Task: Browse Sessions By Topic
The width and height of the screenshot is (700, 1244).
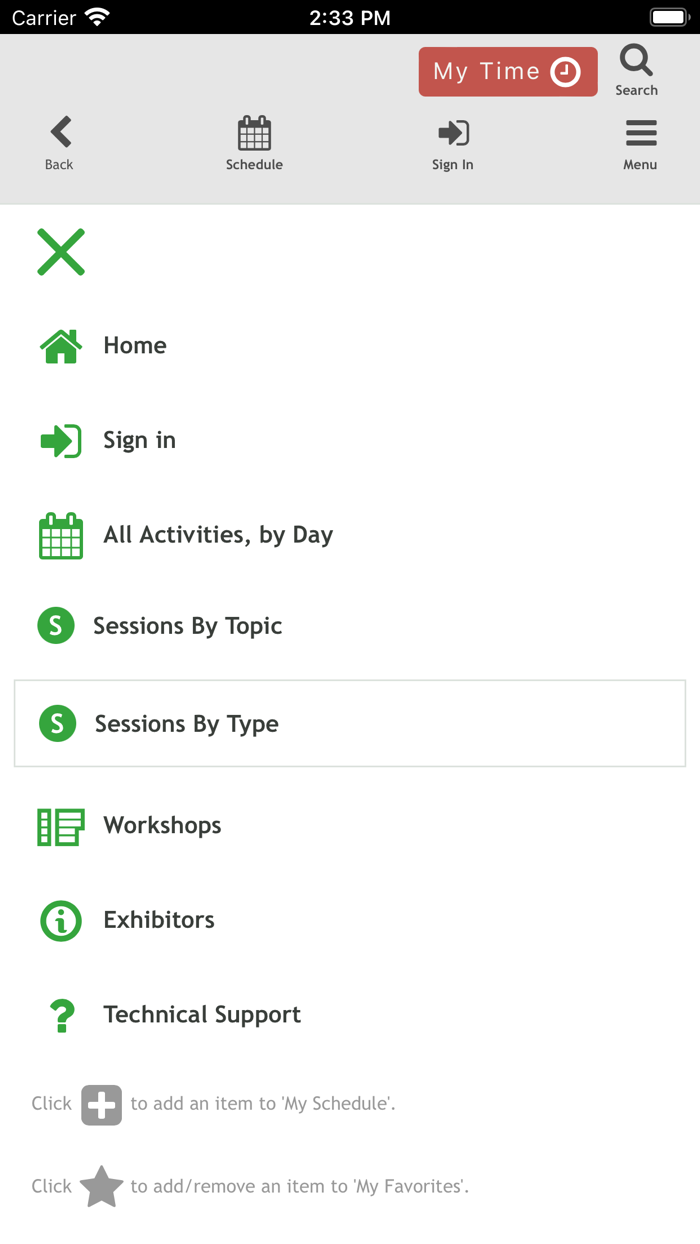Action: [350, 626]
